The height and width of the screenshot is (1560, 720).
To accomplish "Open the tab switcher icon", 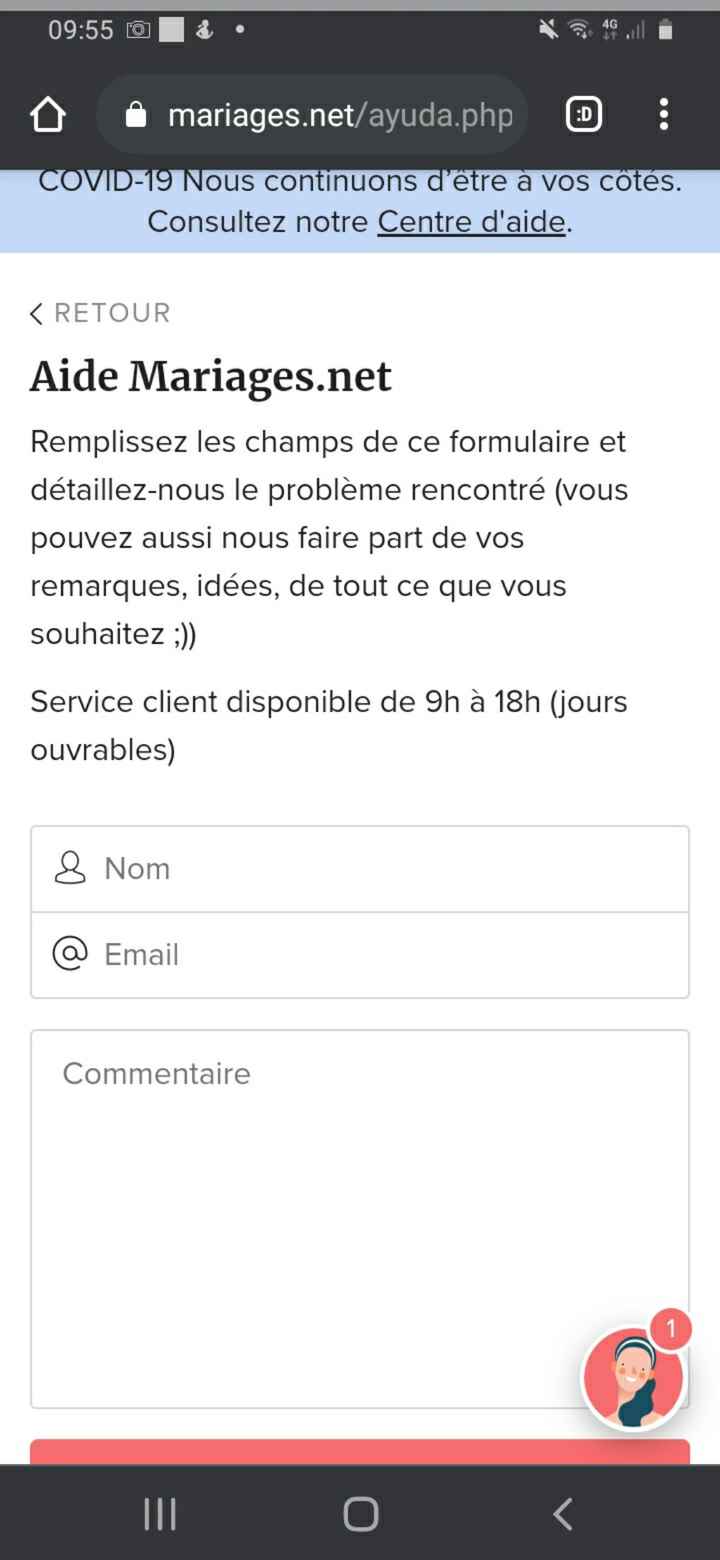I will (x=584, y=114).
